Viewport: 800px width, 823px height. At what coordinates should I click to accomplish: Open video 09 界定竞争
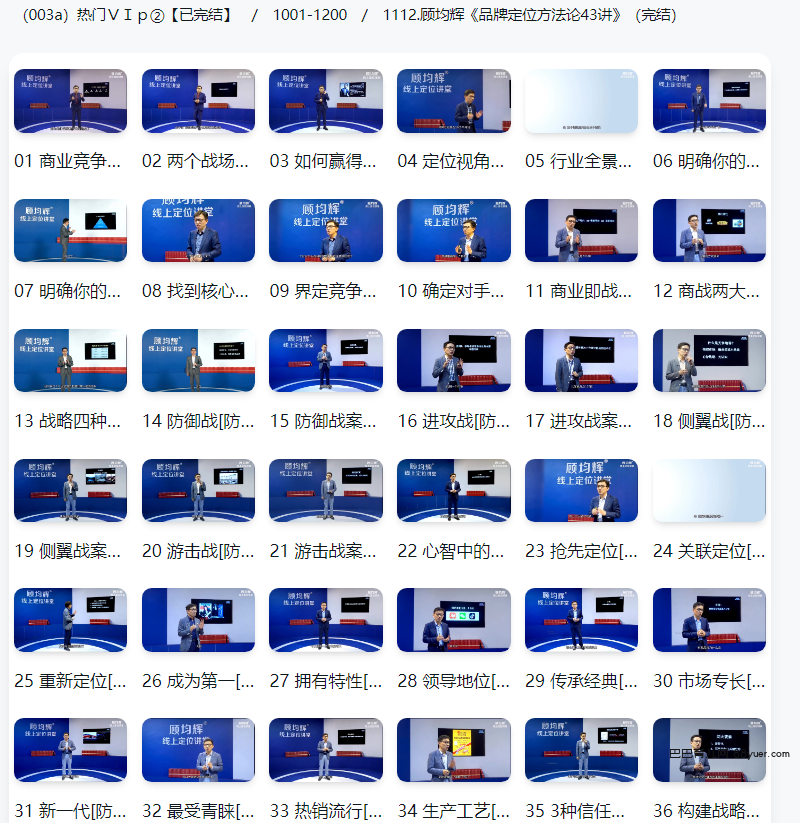click(x=326, y=231)
